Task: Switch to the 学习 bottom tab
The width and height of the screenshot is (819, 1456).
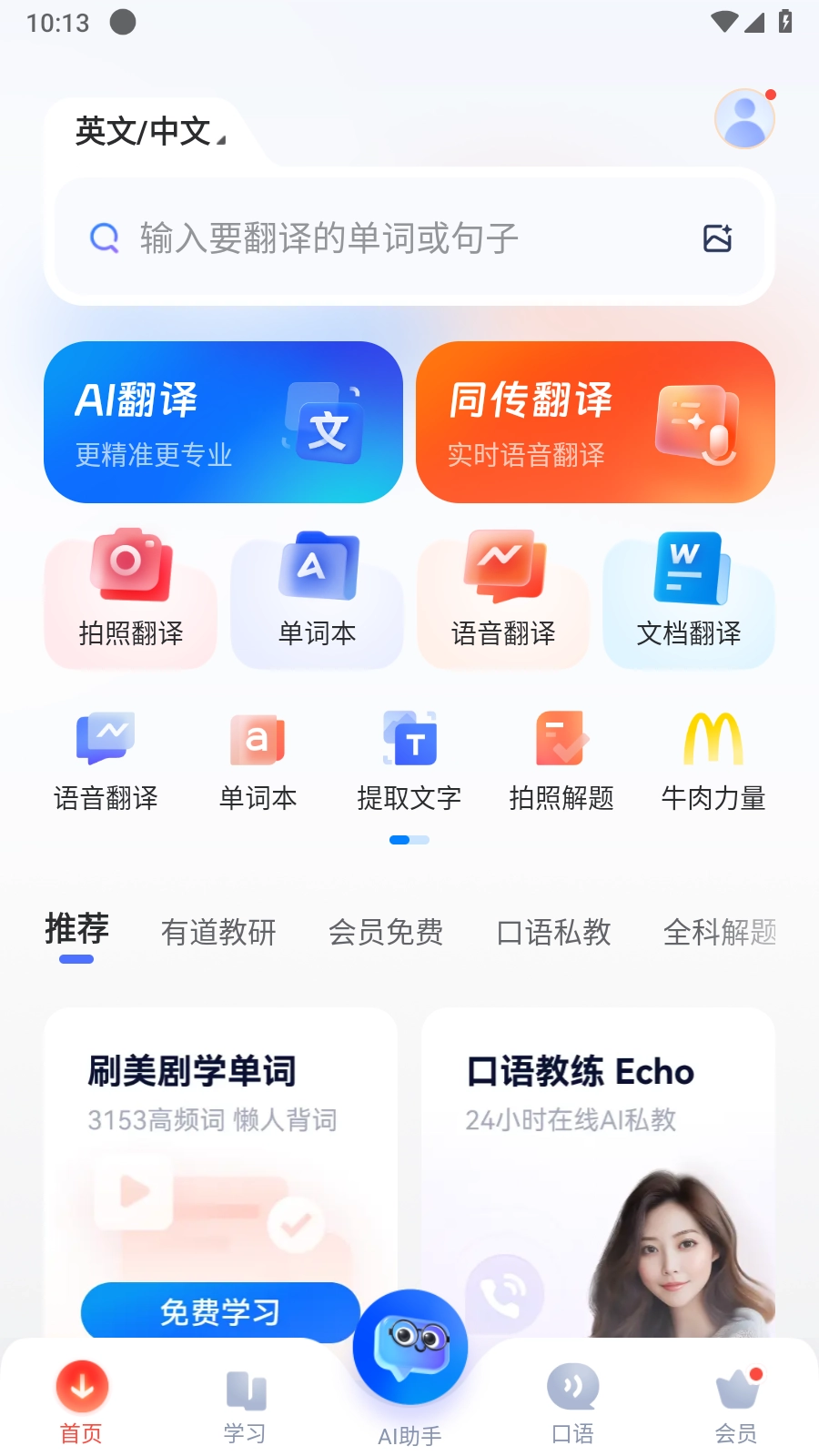Action: click(245, 1401)
